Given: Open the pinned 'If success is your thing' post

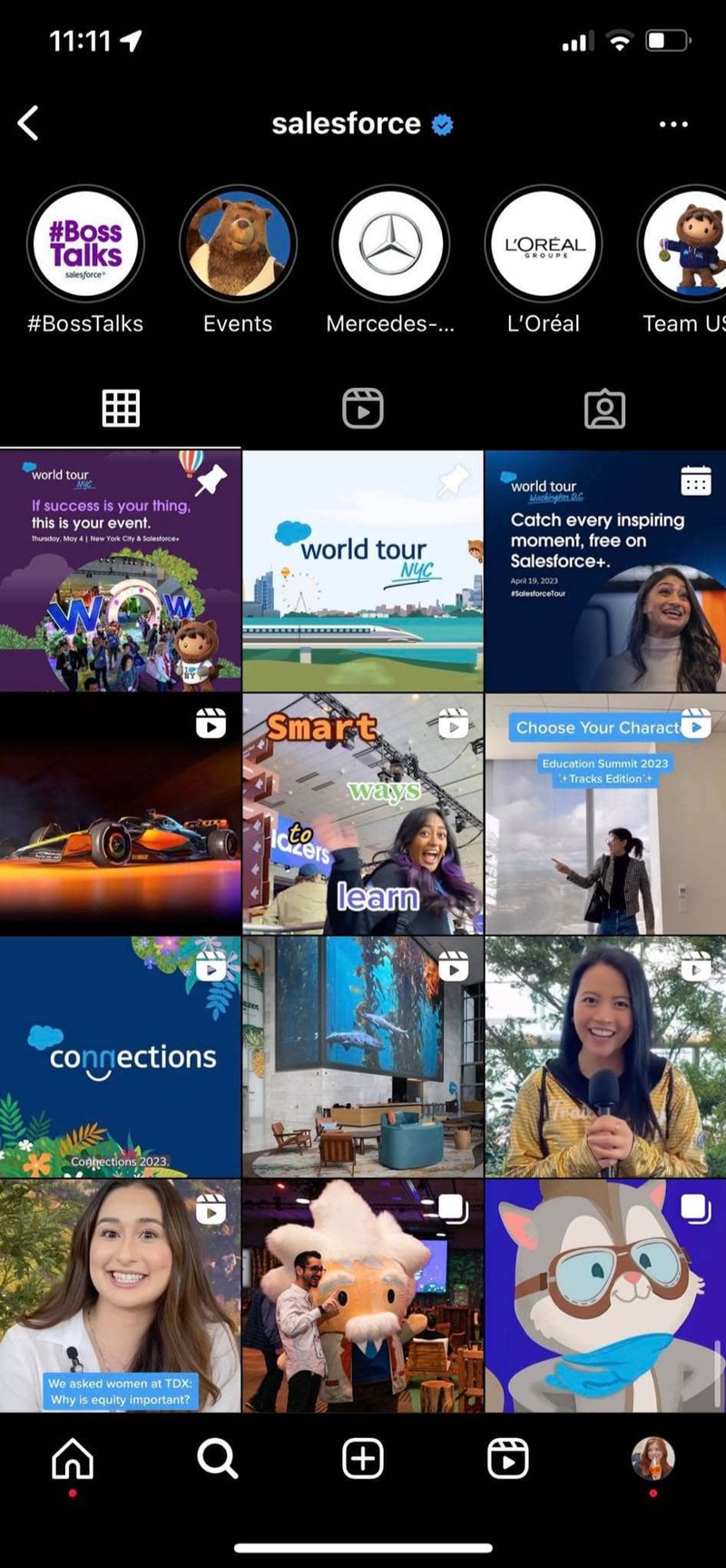Looking at the screenshot, I should tap(120, 572).
